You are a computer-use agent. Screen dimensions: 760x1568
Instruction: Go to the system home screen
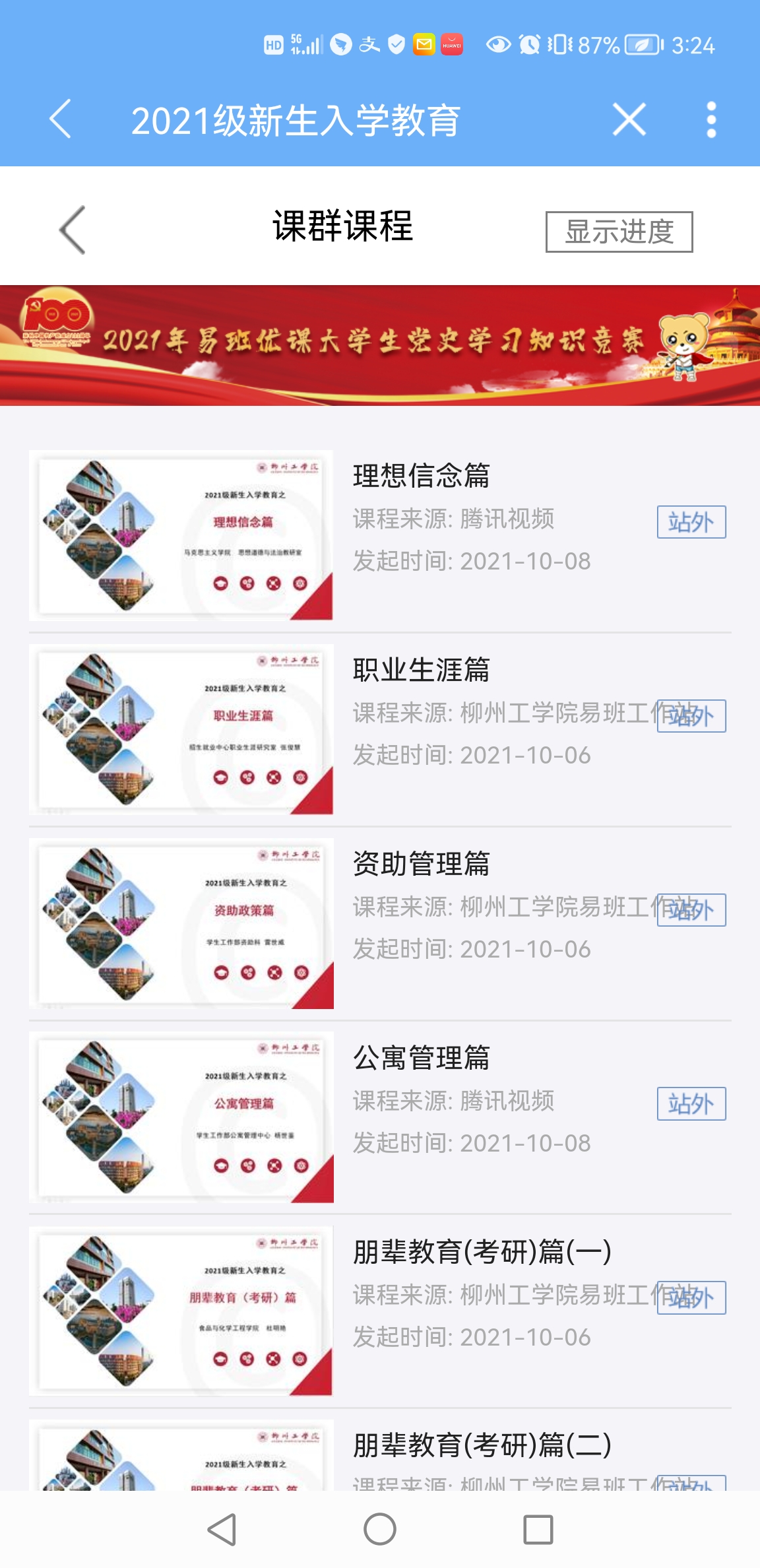coord(380,1529)
